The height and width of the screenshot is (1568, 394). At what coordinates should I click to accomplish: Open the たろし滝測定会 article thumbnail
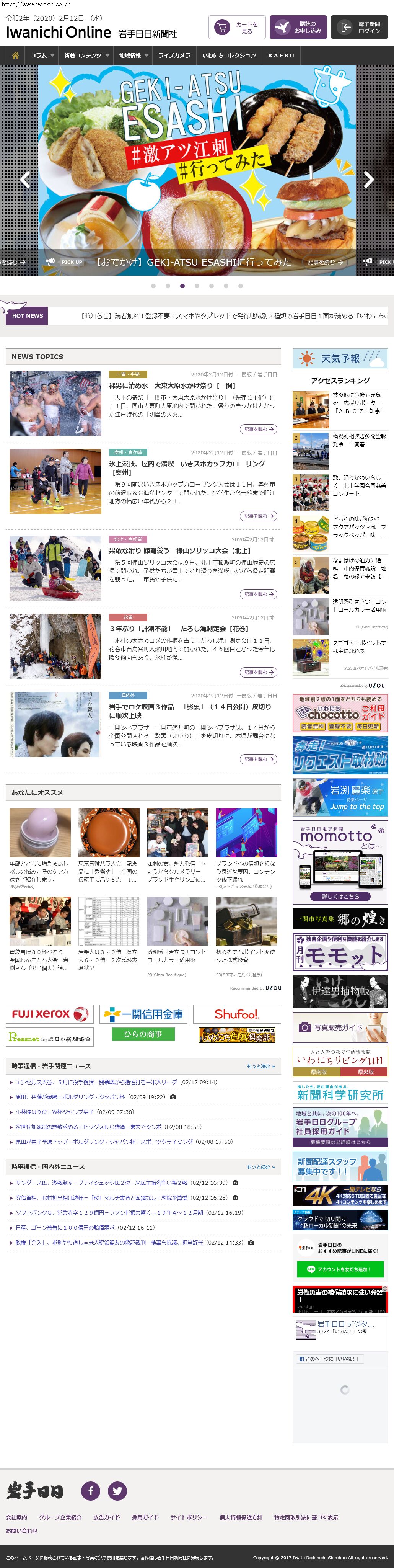point(55,646)
